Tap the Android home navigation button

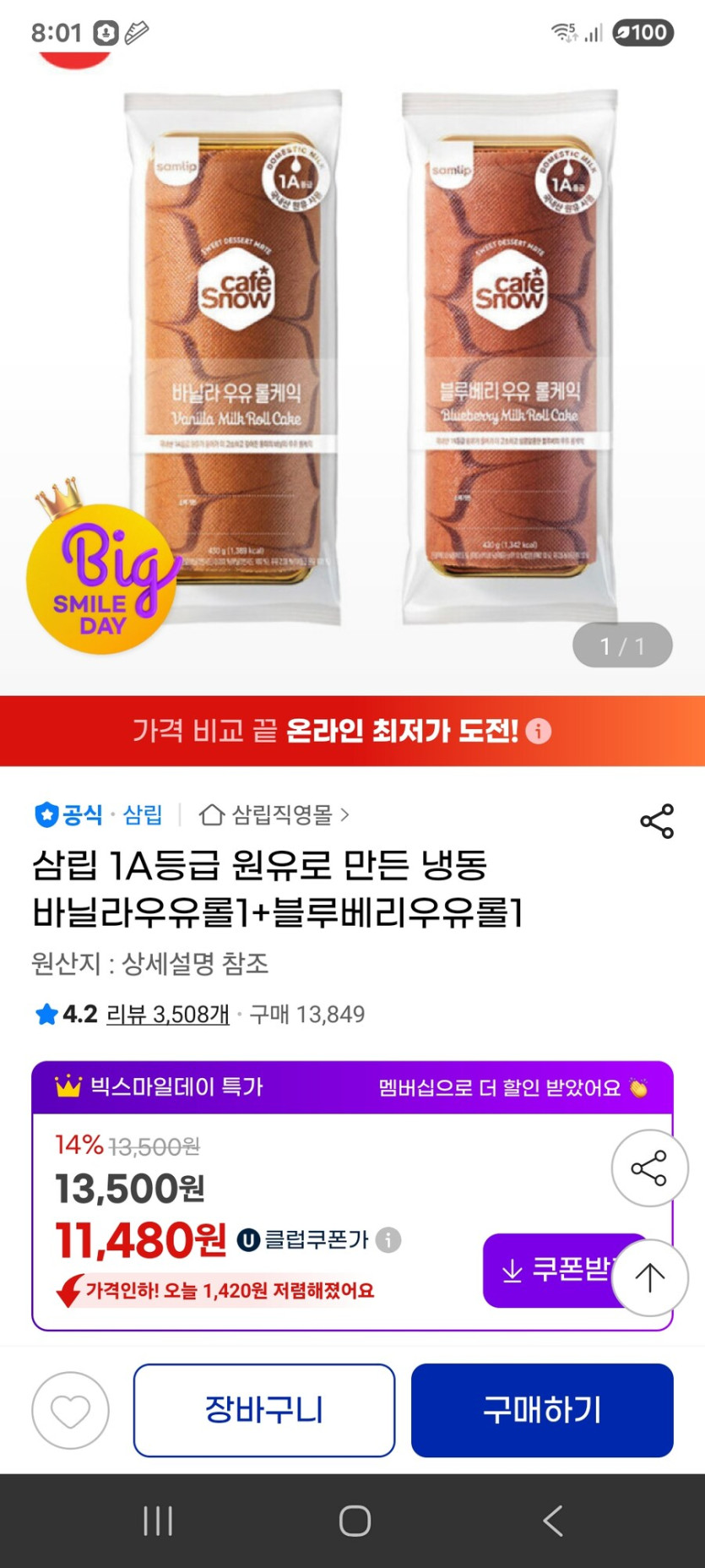point(354,1520)
